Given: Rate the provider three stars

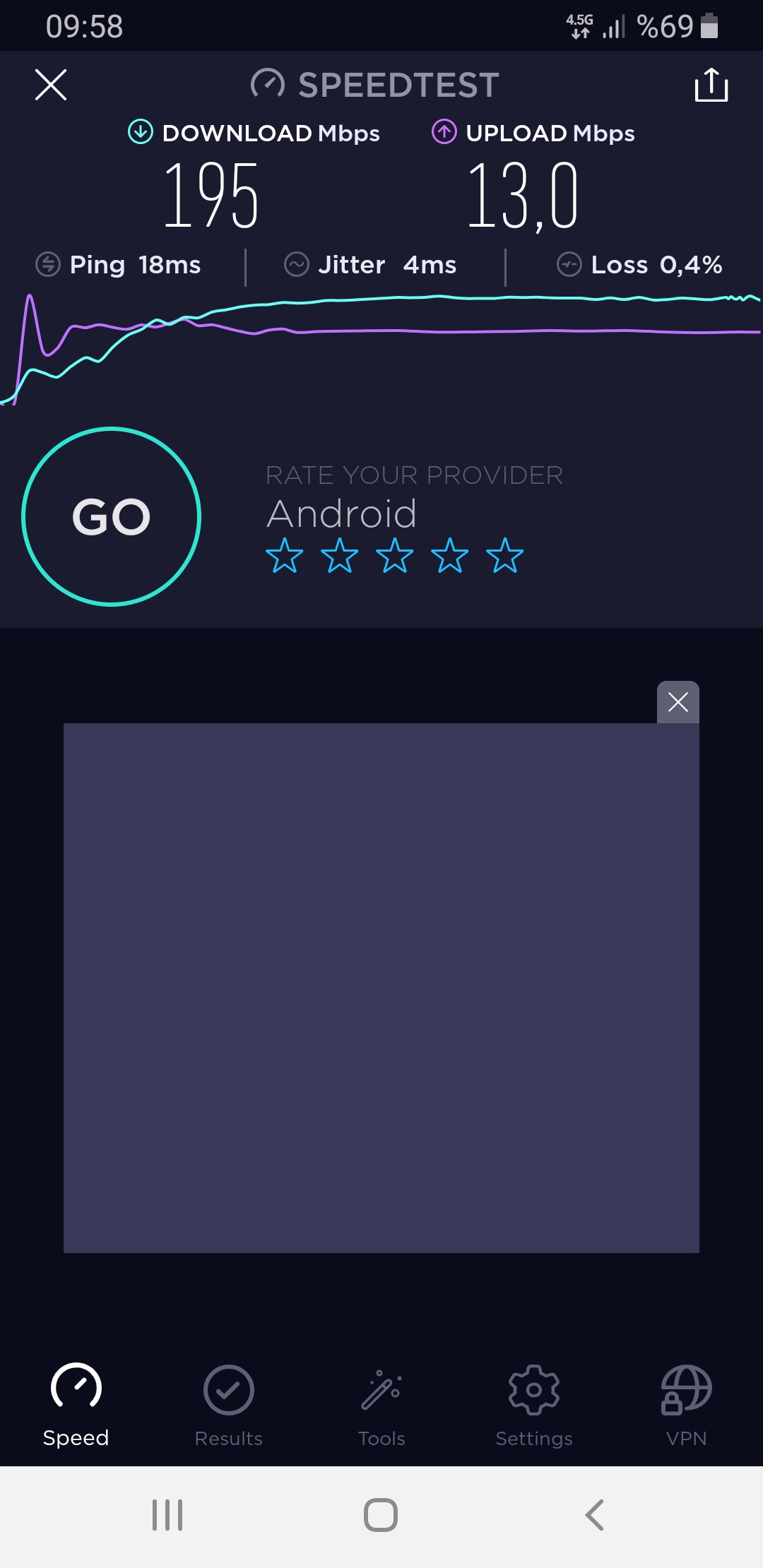Looking at the screenshot, I should [395, 555].
